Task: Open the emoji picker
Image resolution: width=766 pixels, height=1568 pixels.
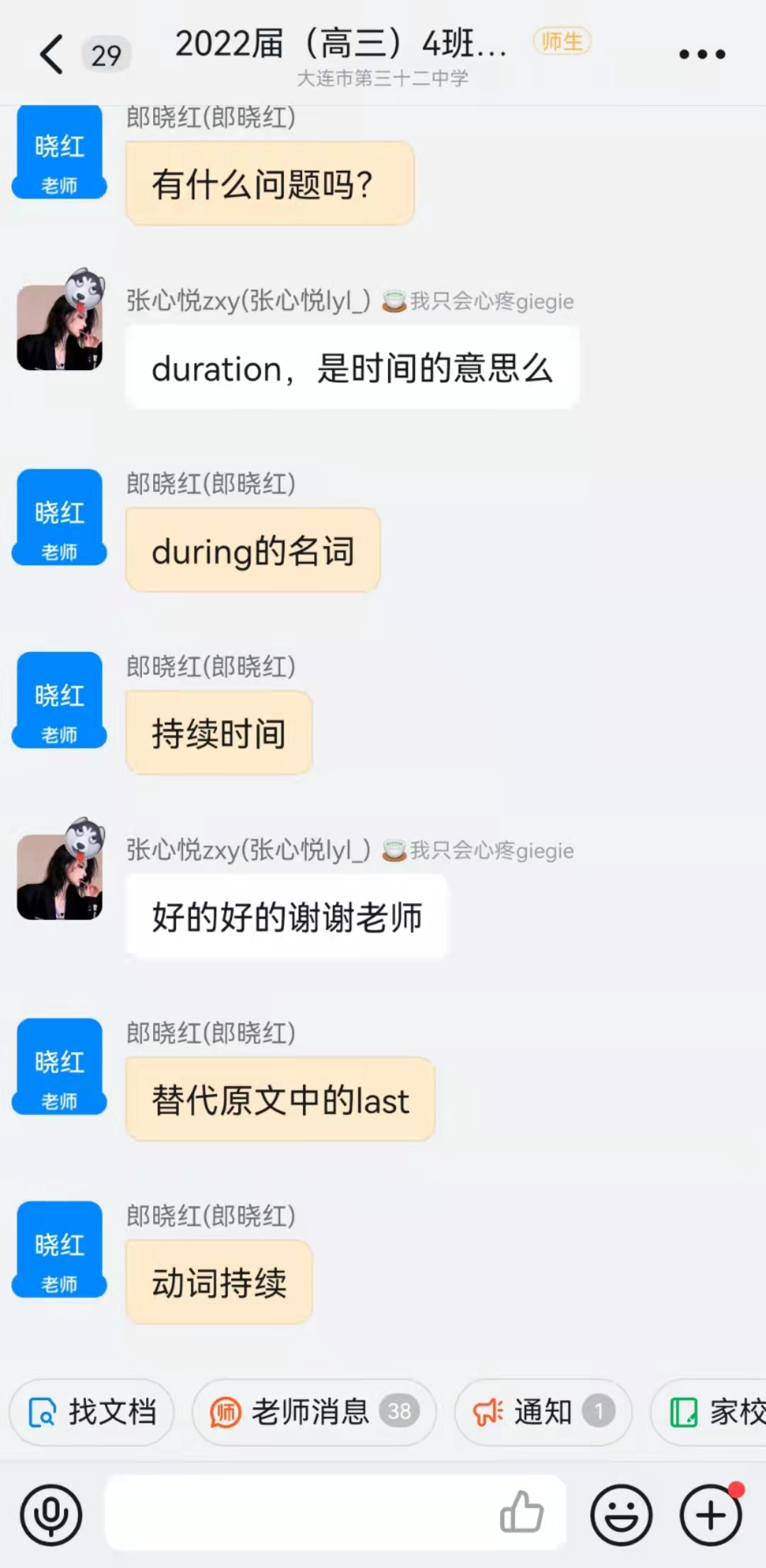Action: [x=621, y=1515]
